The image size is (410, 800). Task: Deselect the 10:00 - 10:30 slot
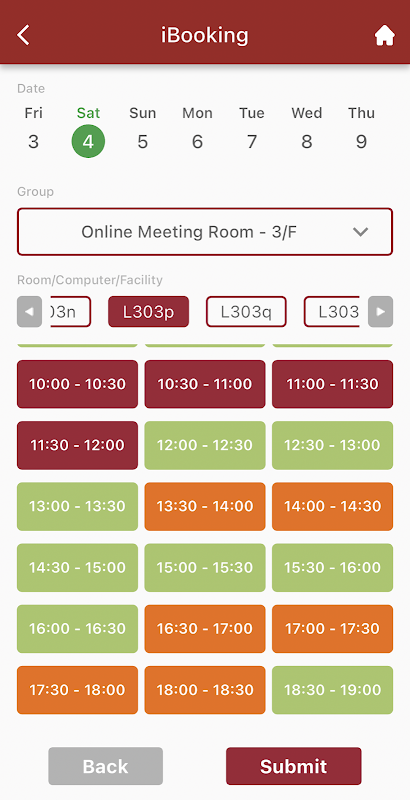(78, 384)
